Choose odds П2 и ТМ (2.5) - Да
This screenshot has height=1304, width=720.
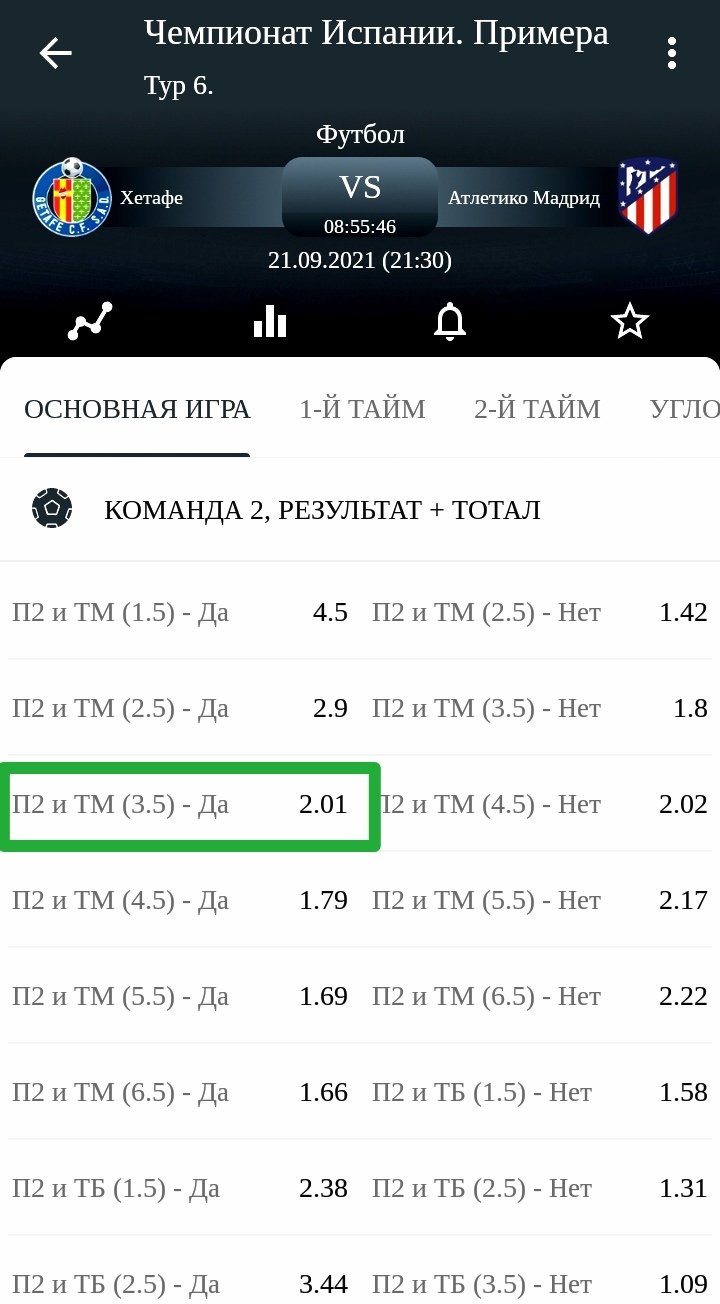180,708
